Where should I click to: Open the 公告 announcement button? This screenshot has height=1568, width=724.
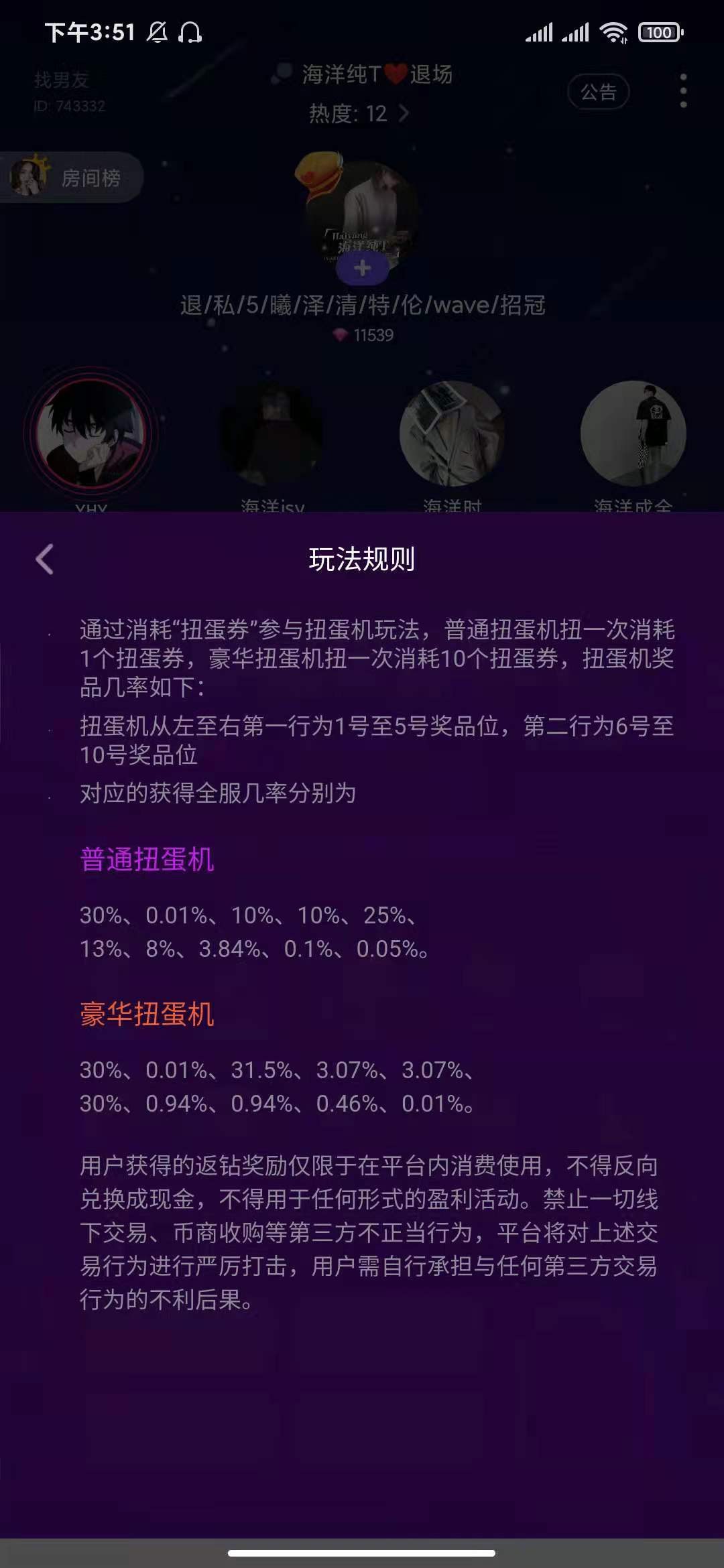click(x=598, y=92)
